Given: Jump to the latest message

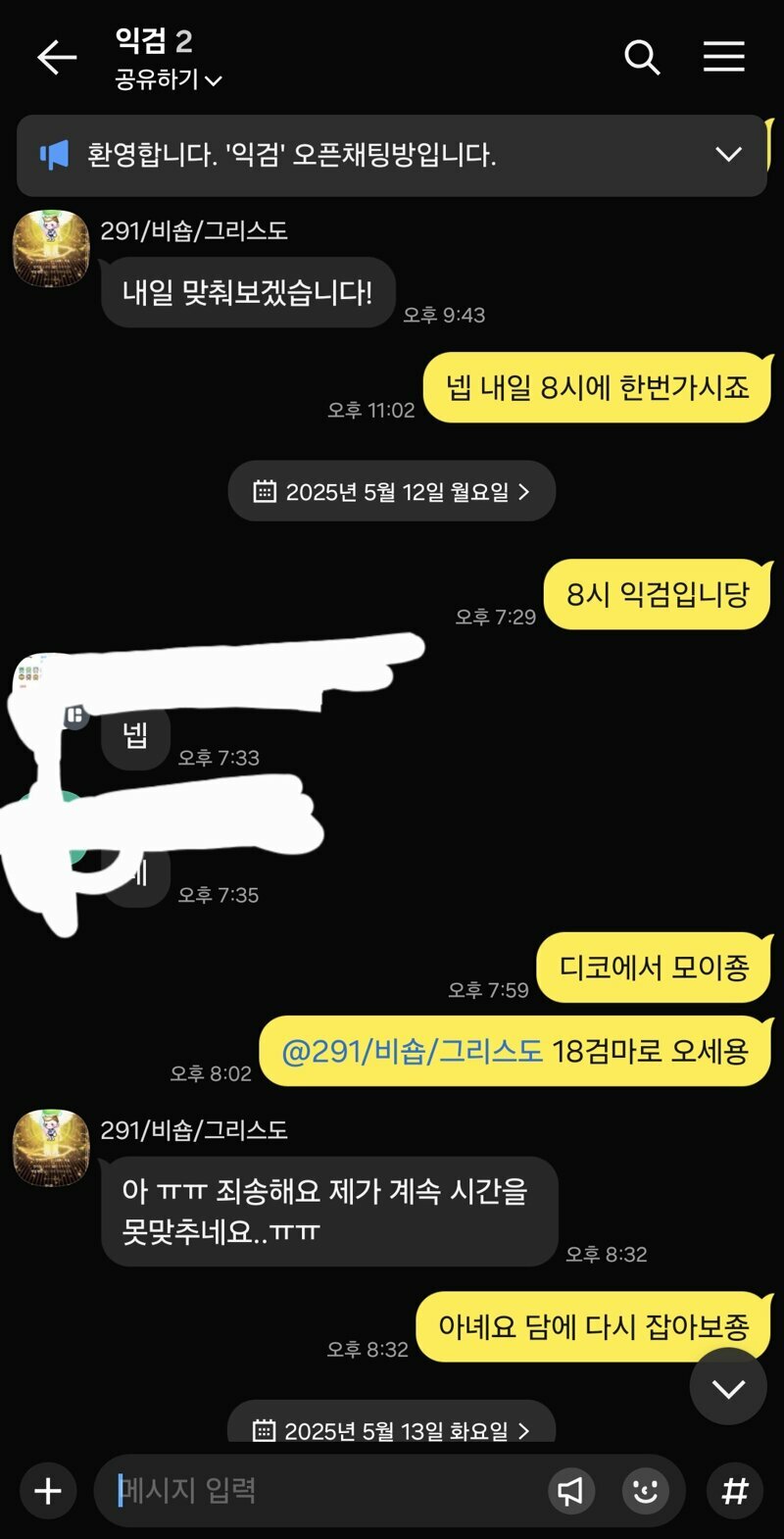Looking at the screenshot, I should tap(728, 1387).
